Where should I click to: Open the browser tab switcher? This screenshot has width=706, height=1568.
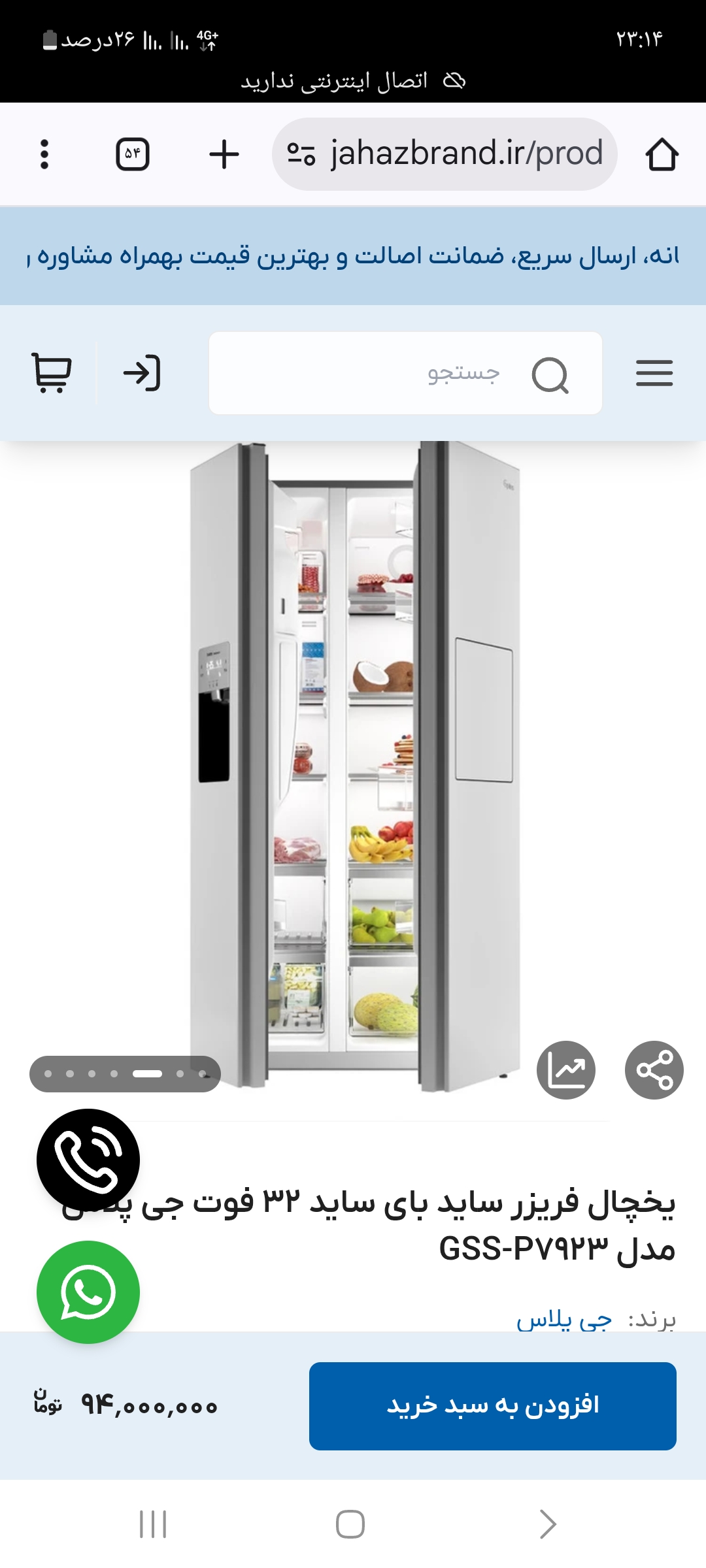133,154
